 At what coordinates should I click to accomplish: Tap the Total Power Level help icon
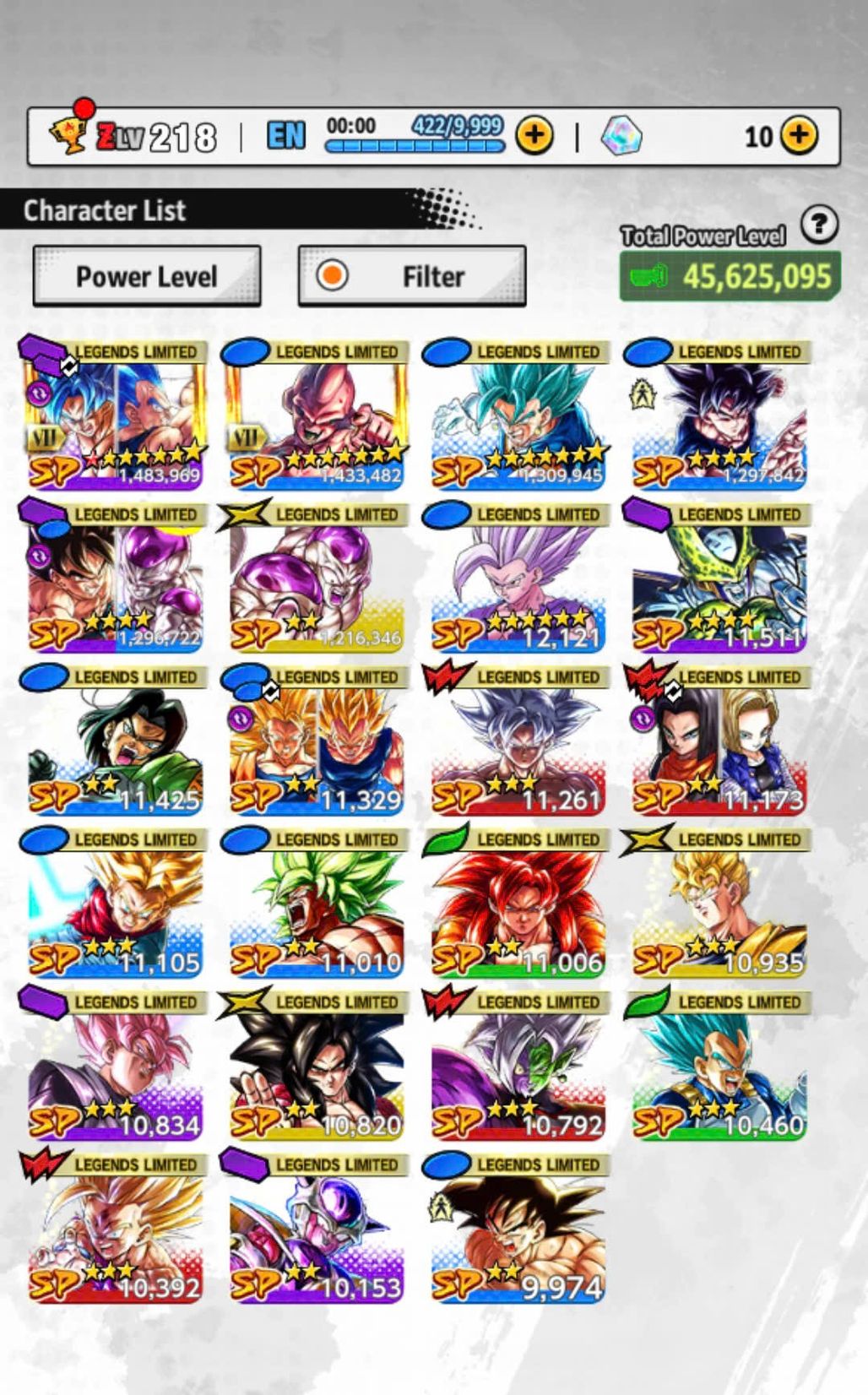[x=818, y=225]
